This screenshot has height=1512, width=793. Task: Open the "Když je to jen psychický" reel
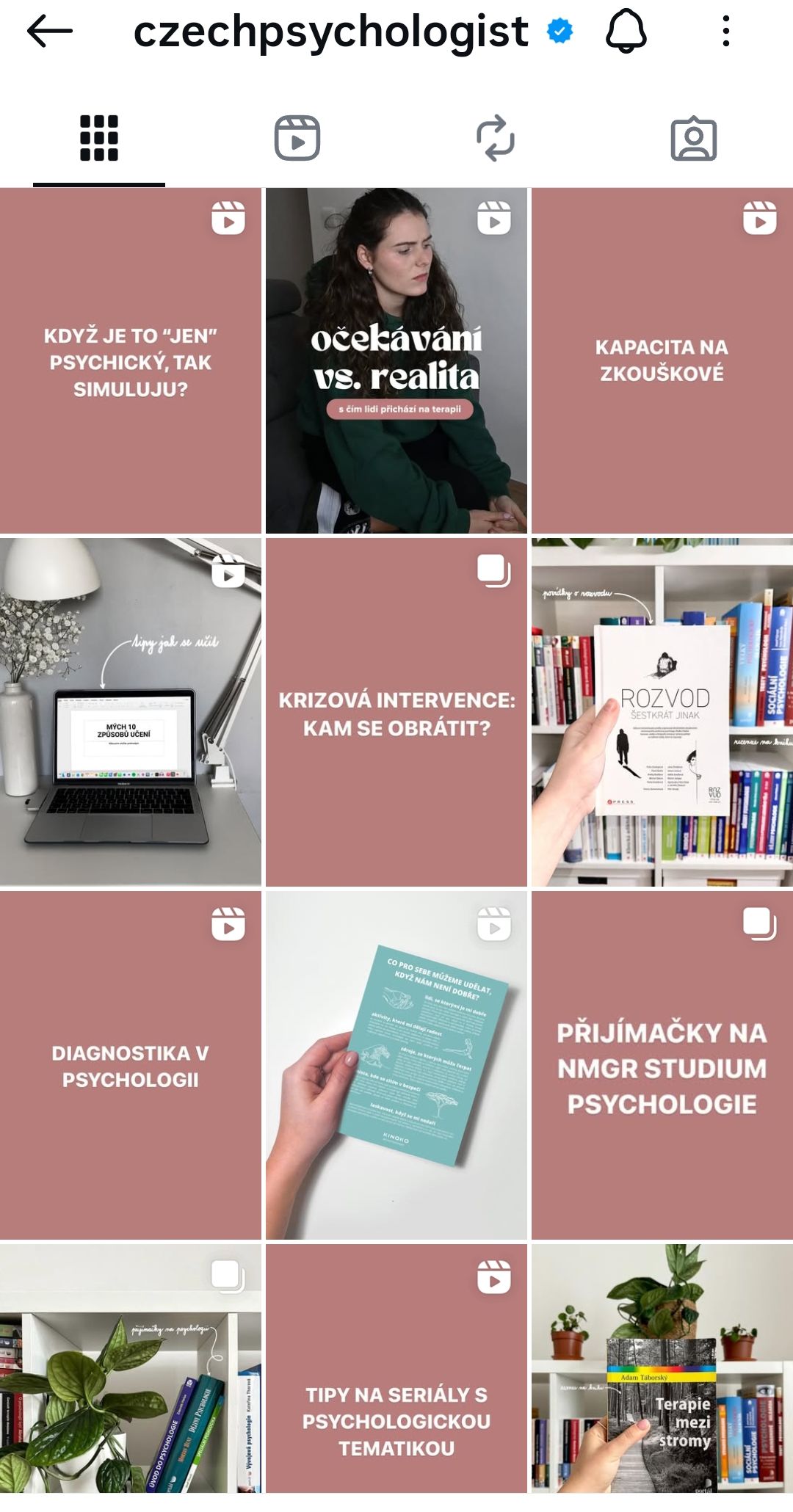point(131,360)
